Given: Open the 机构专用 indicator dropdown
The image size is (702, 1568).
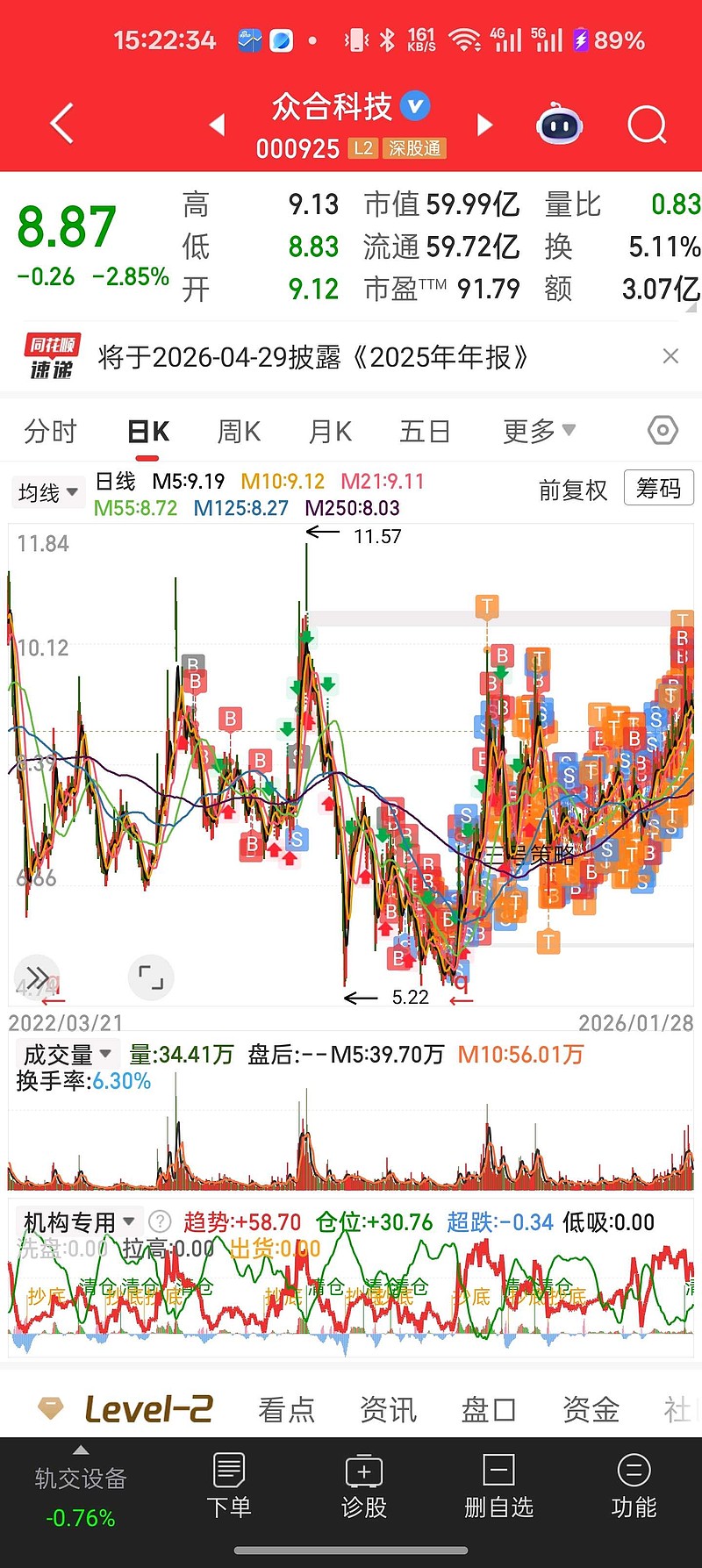Looking at the screenshot, I should click(x=77, y=1221).
